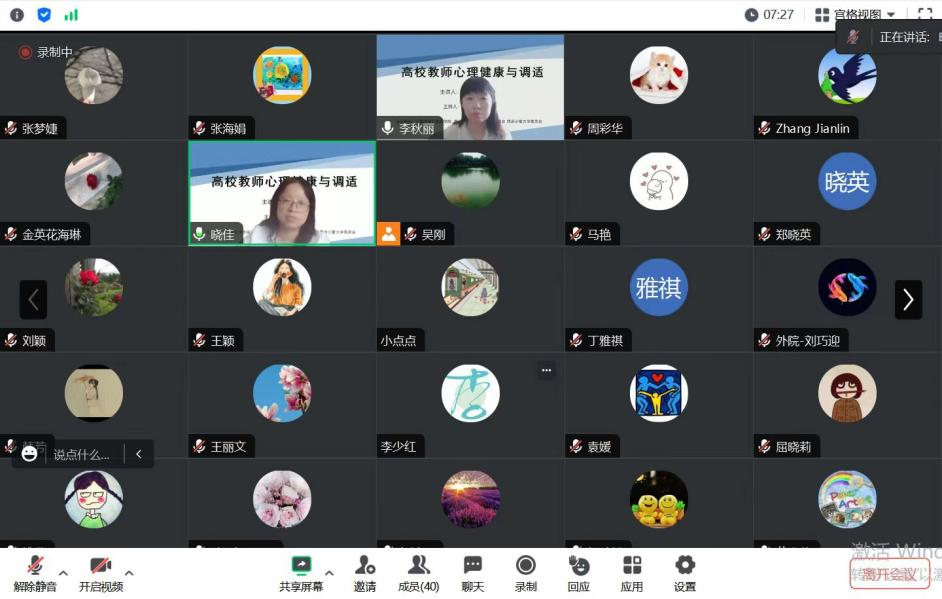Image resolution: width=942 pixels, height=599 pixels.
Task: Invite participants with 邀请
Action: (x=365, y=574)
